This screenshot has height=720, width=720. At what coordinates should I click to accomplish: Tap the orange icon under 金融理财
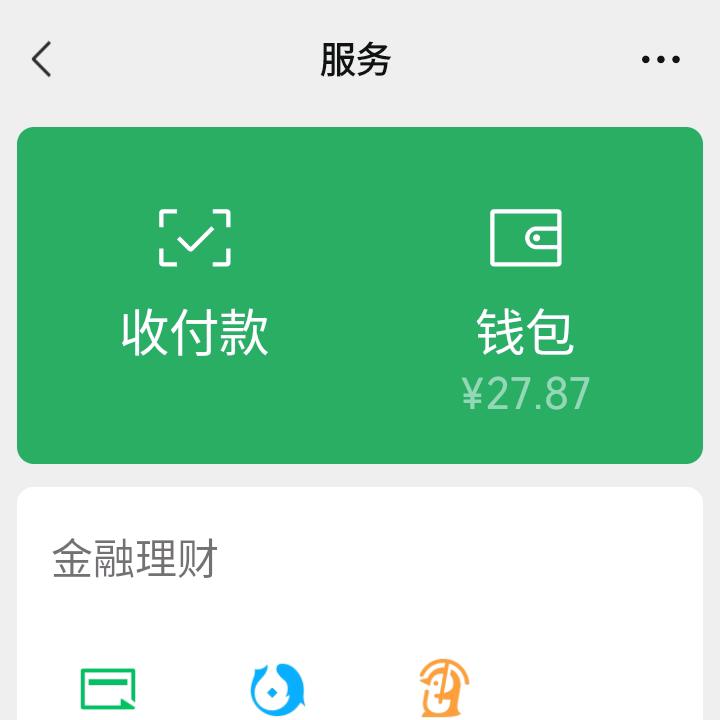point(444,689)
